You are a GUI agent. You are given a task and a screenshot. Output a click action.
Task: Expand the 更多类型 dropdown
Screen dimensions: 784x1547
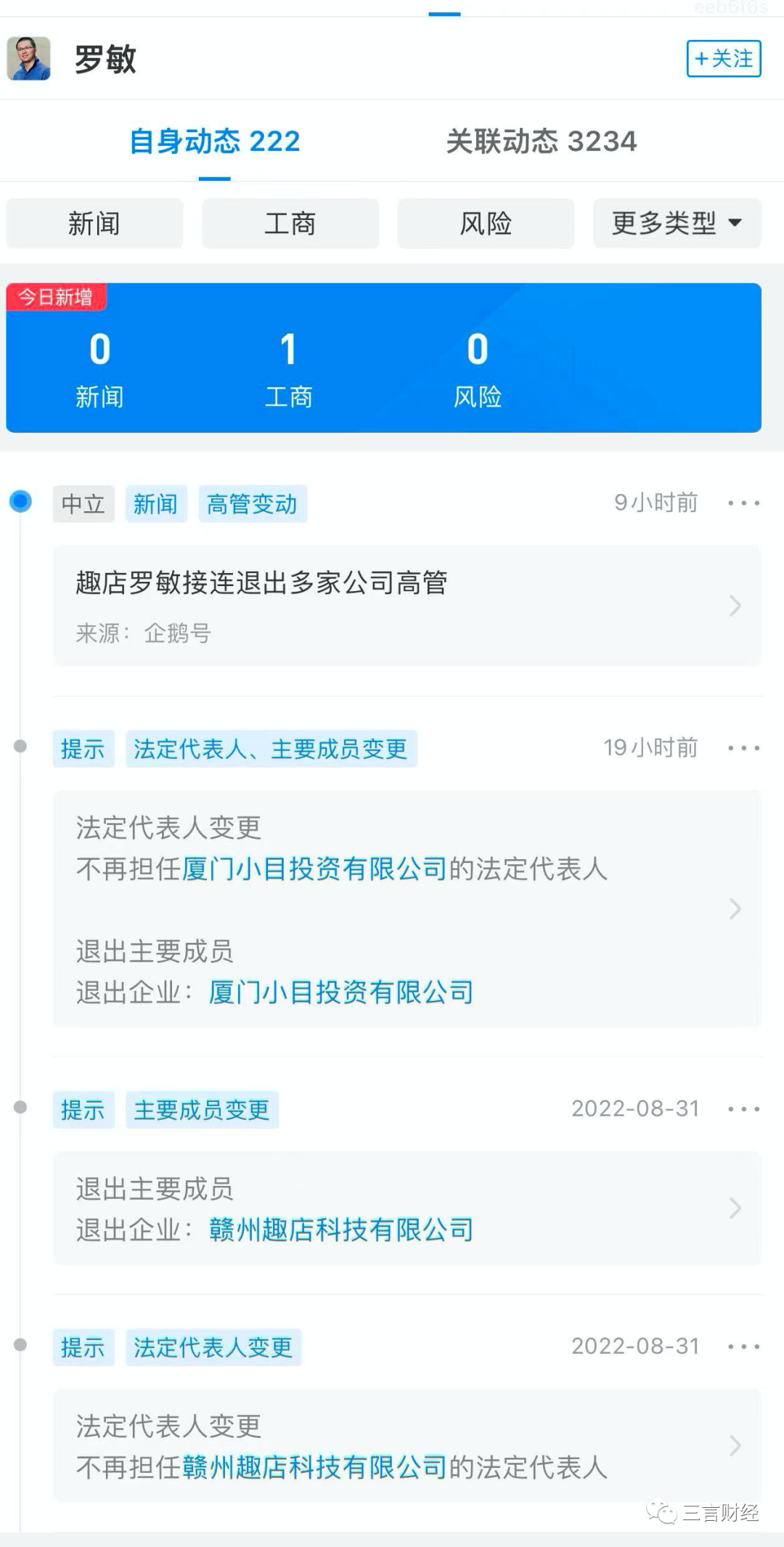[x=677, y=224]
